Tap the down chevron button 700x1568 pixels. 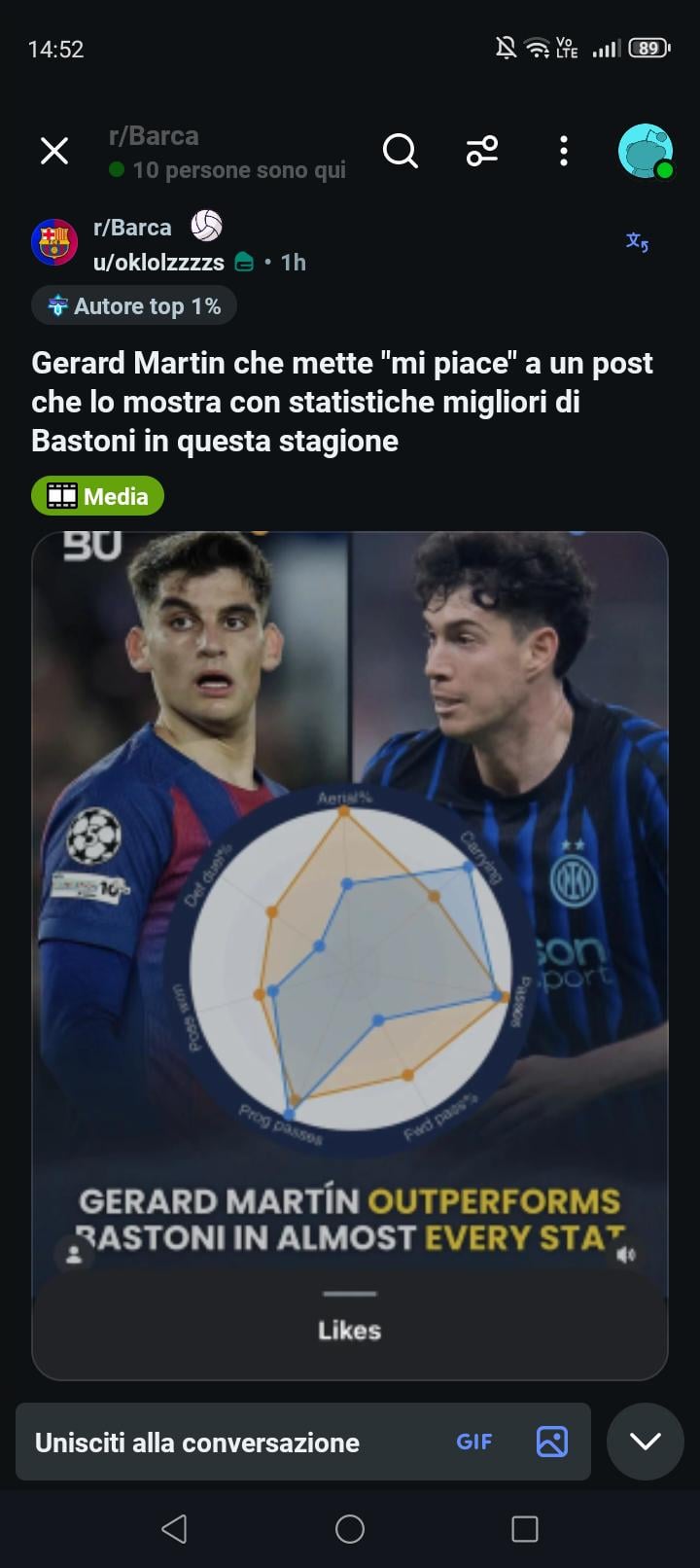pyautogui.click(x=645, y=1442)
